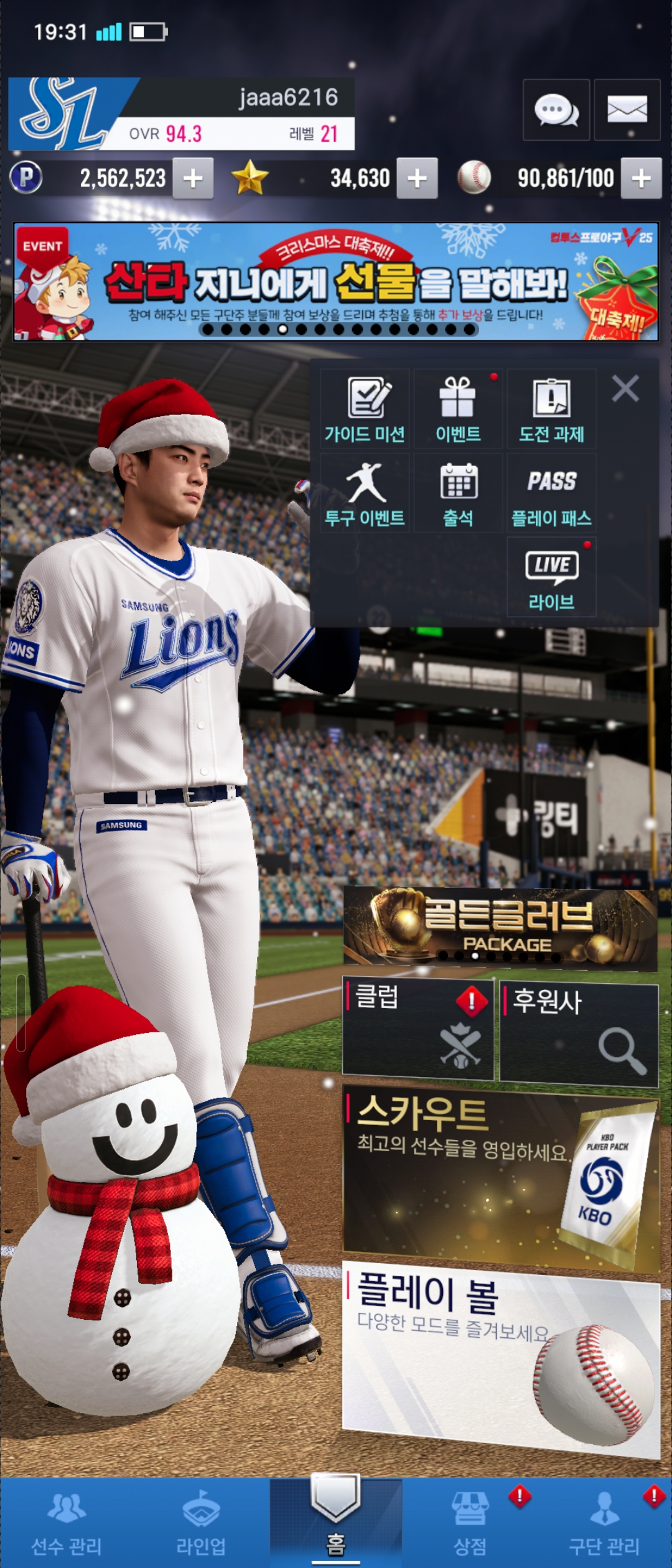Close the quick menu panel
672x1568 pixels.
[625, 389]
